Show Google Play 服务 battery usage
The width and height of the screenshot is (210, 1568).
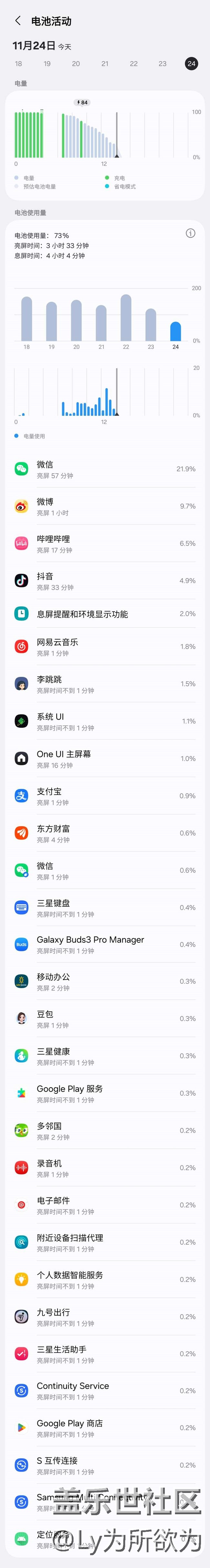[x=104, y=1093]
